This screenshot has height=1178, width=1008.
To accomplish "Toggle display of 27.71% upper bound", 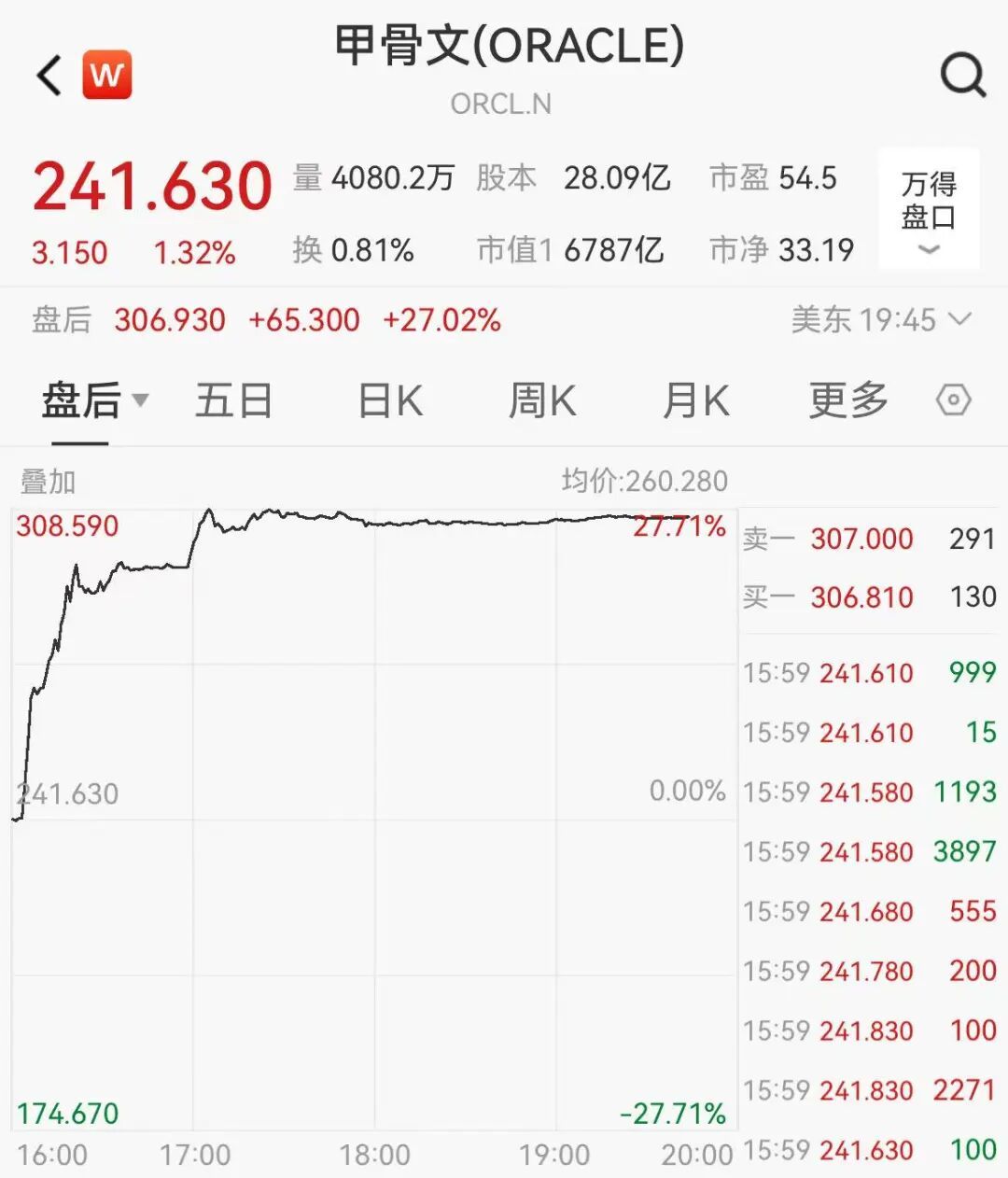I will click(679, 526).
